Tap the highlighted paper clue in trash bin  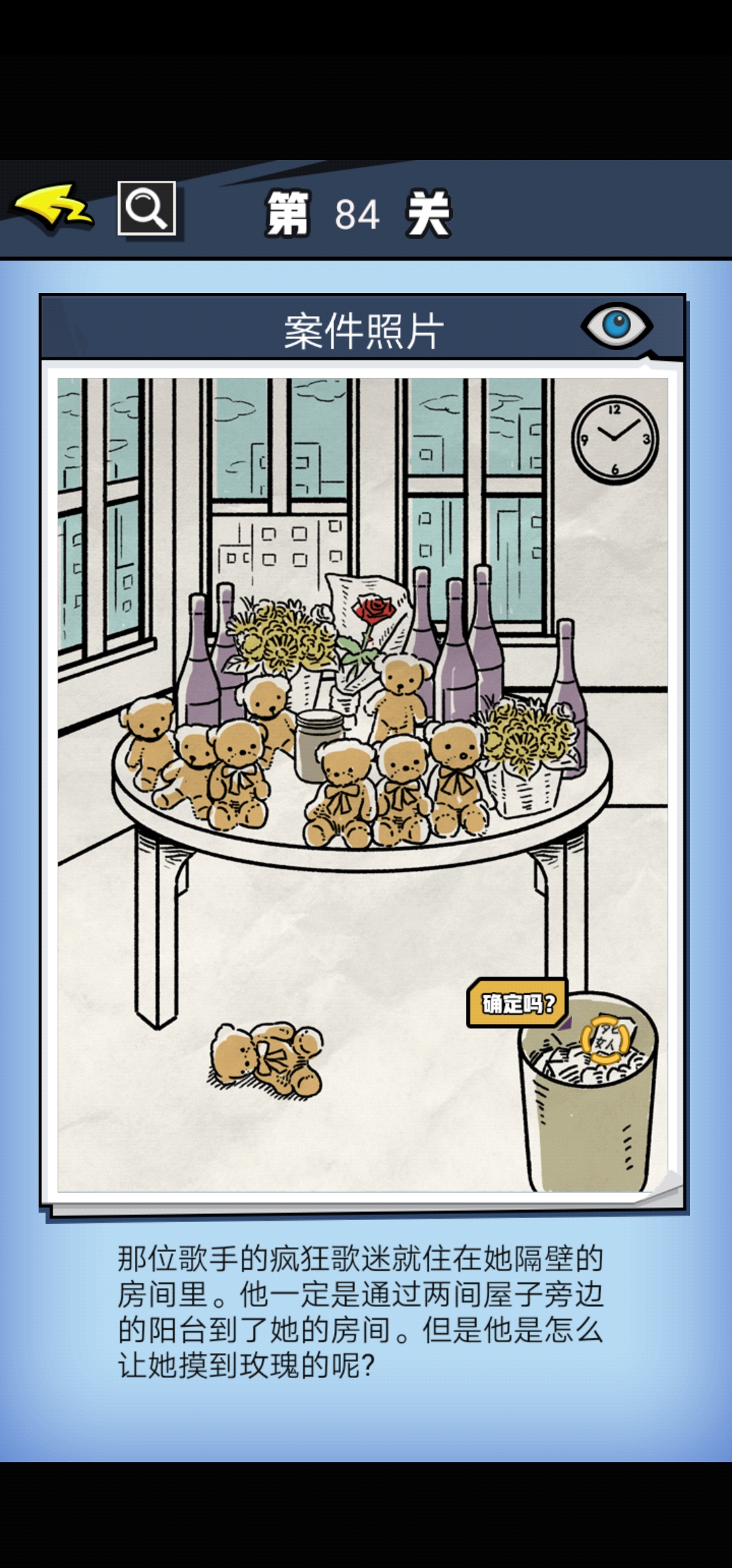[x=605, y=1040]
